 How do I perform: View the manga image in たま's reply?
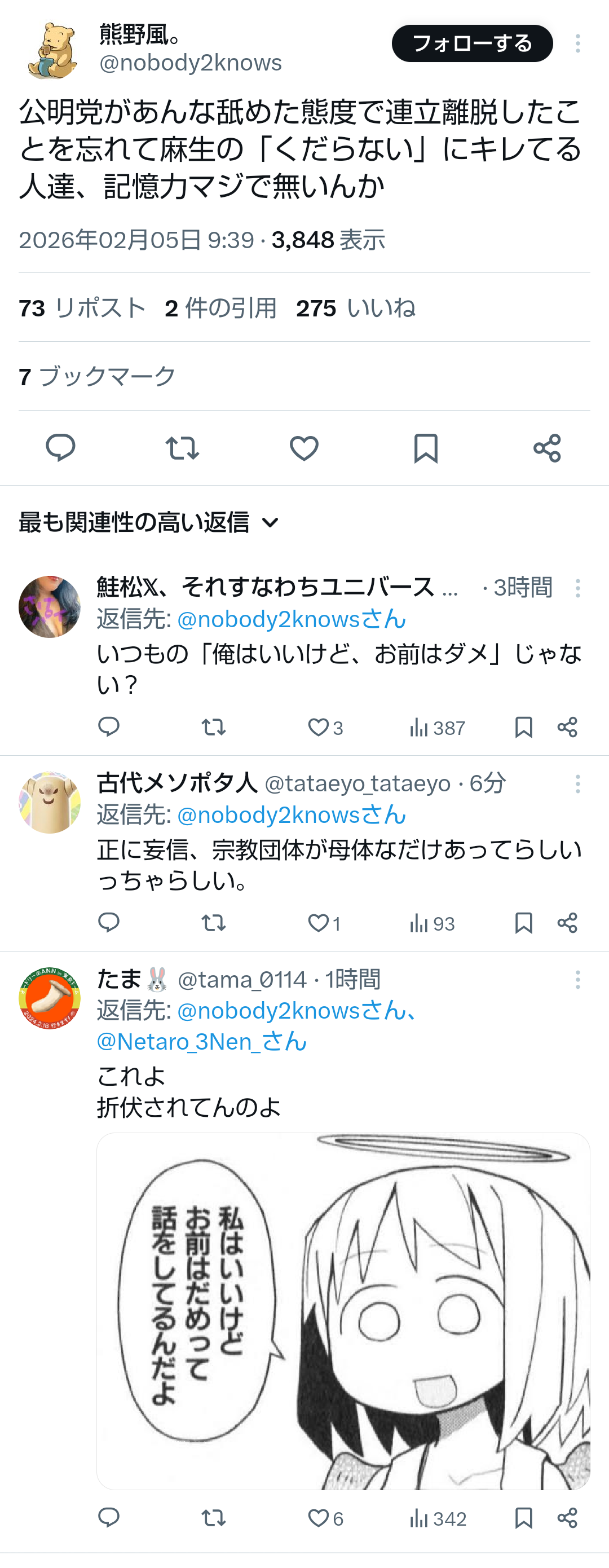point(343,1311)
